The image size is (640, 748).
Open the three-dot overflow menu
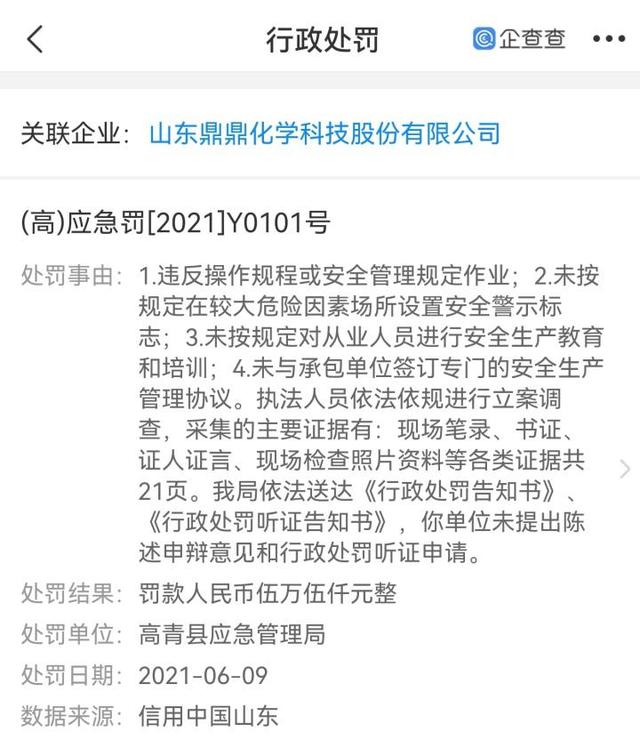608,40
